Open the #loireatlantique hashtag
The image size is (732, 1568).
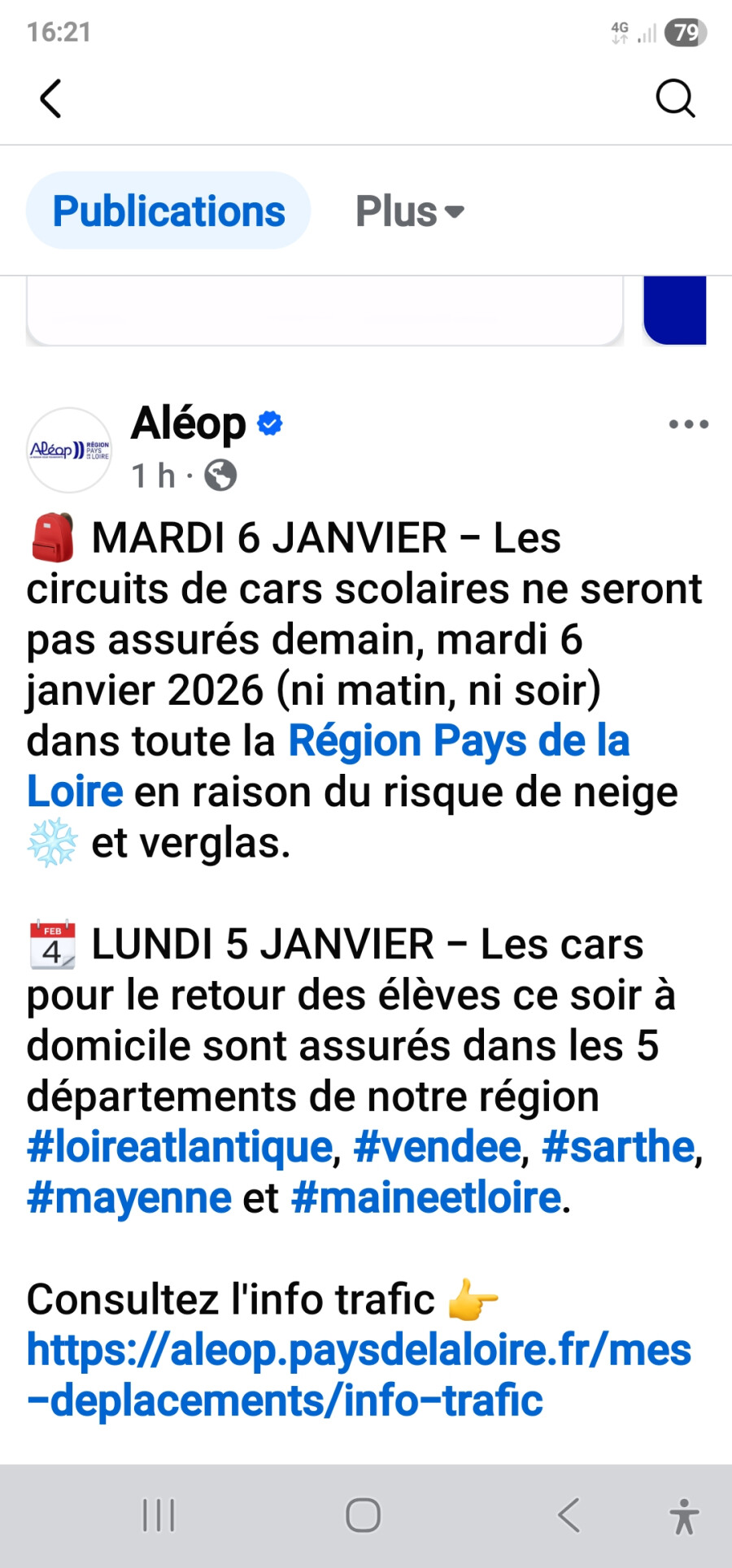coord(180,1147)
